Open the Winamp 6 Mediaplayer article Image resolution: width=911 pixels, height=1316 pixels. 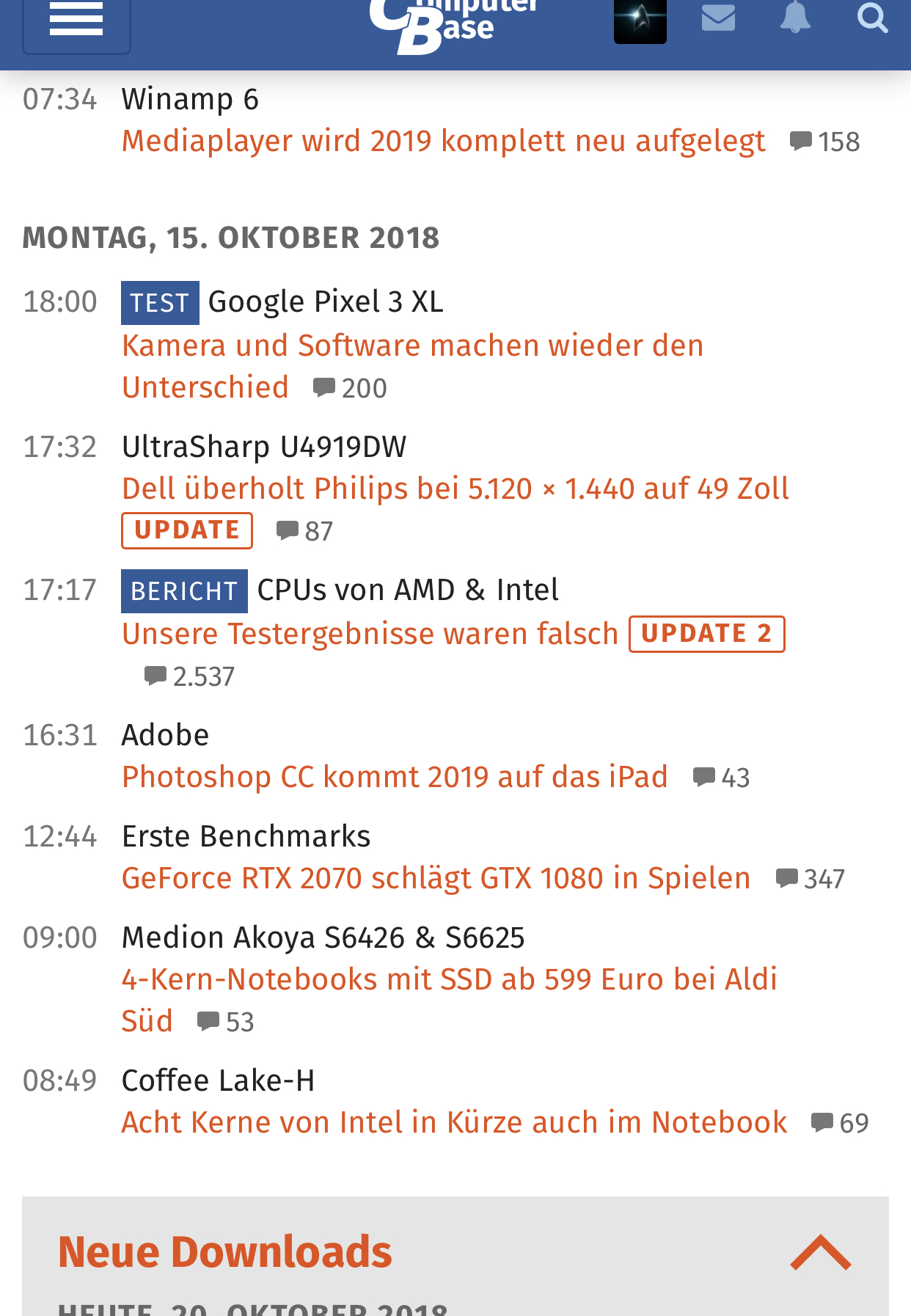point(443,141)
